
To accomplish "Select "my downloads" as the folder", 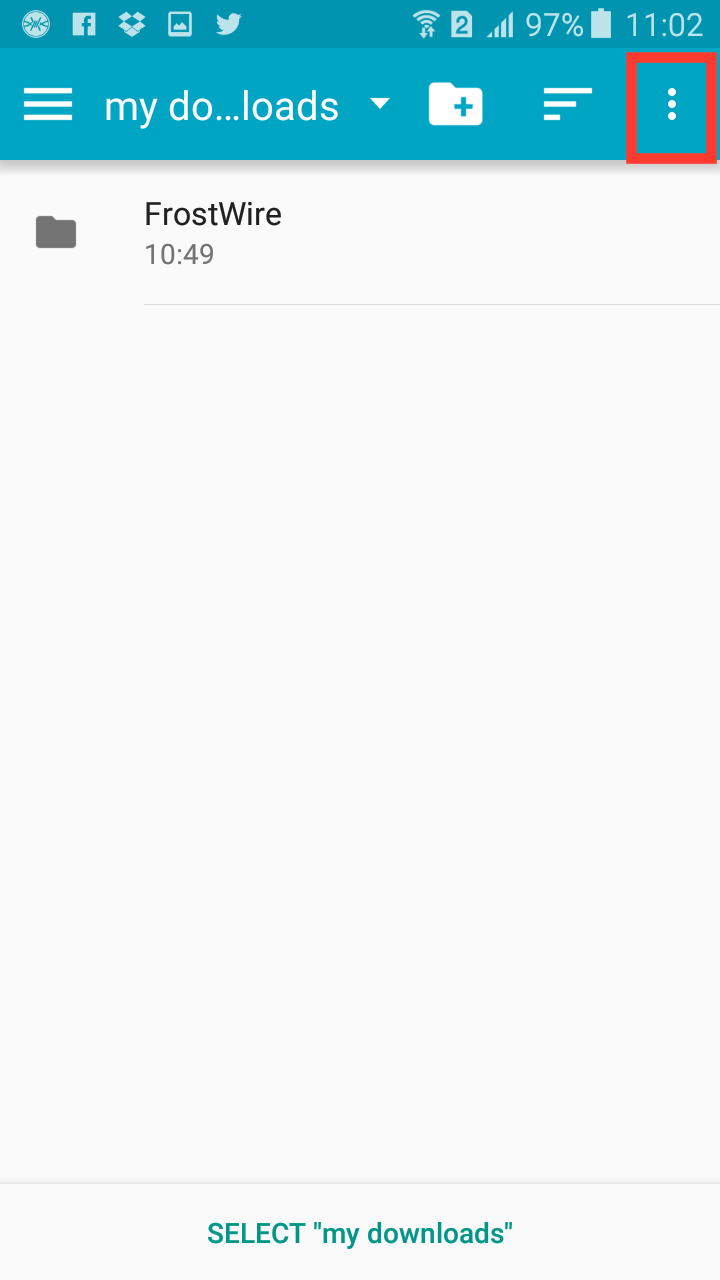I will click(360, 1233).
